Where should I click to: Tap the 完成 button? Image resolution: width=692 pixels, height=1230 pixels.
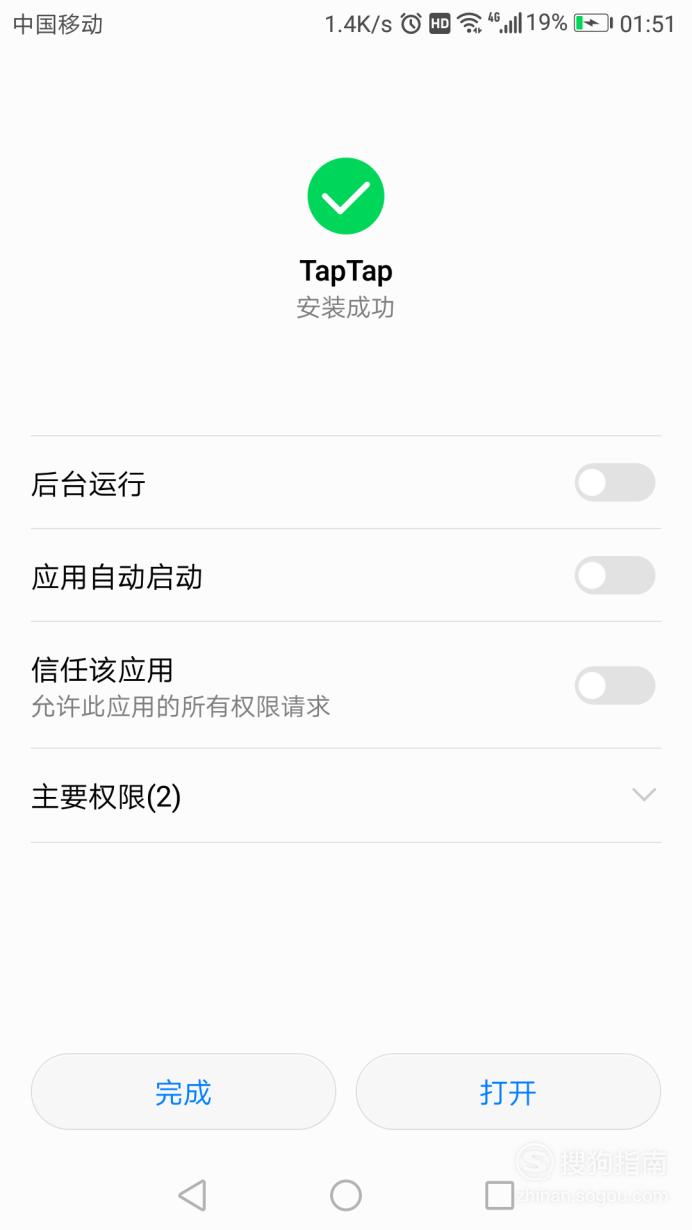tap(183, 1092)
